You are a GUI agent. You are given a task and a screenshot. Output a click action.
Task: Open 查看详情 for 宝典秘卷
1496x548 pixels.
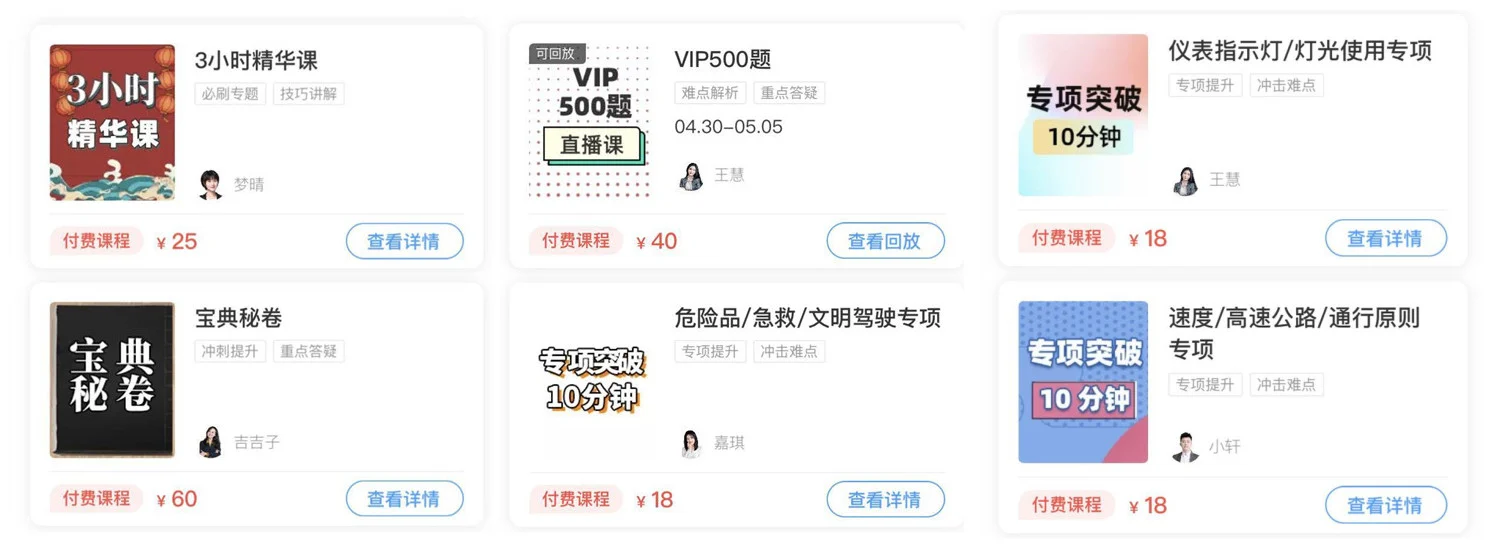point(404,499)
